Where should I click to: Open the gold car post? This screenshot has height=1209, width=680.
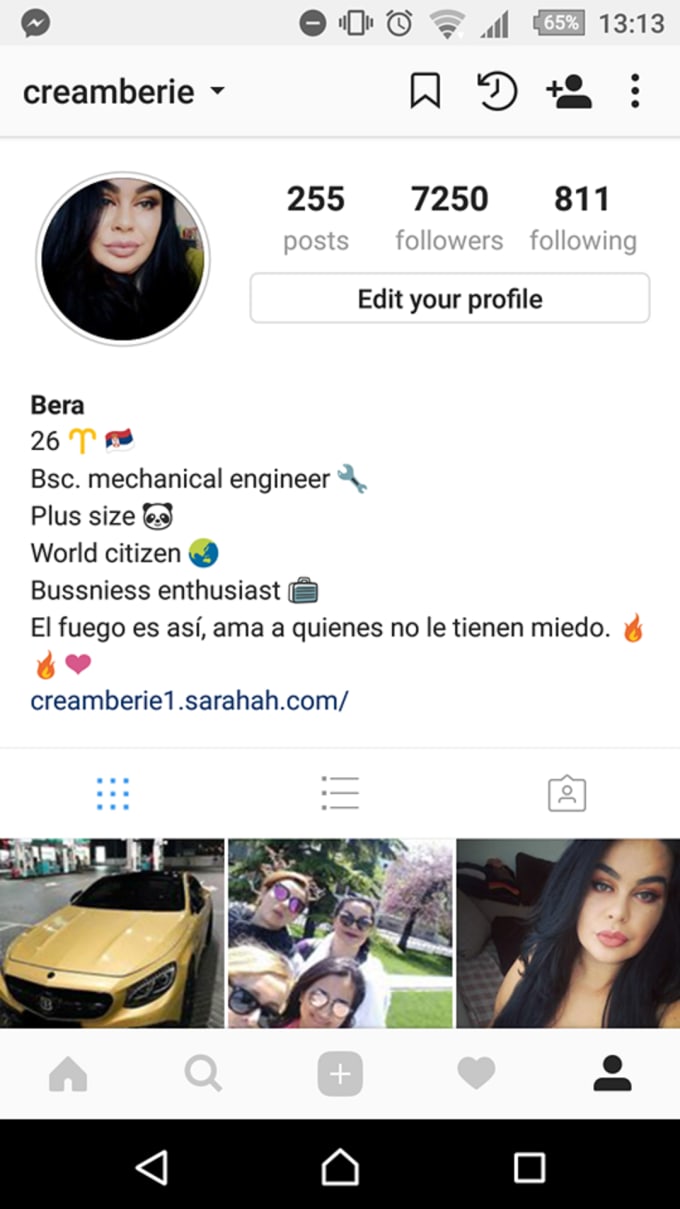point(112,932)
